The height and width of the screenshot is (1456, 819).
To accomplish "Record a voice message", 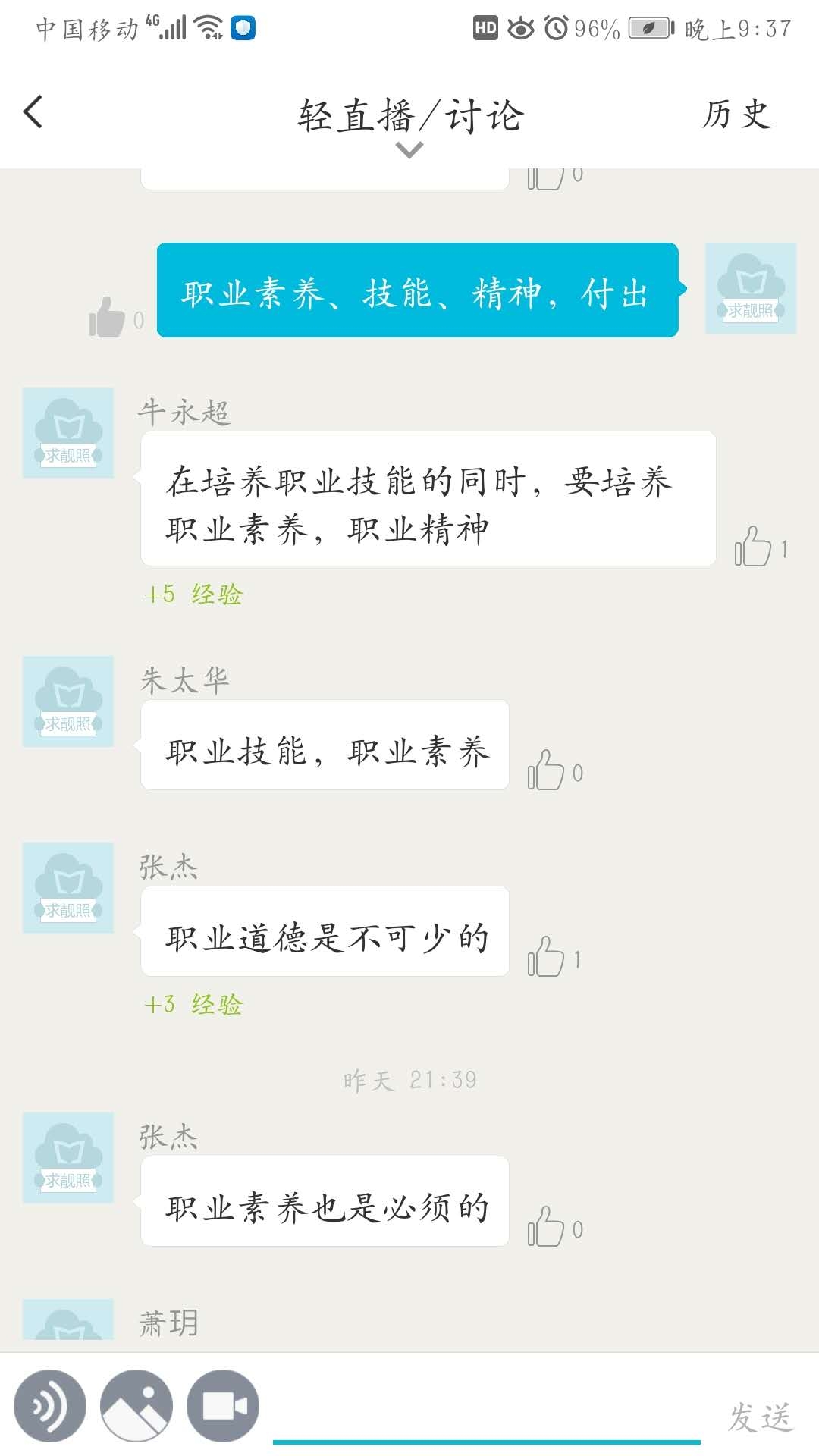I will click(x=50, y=1405).
